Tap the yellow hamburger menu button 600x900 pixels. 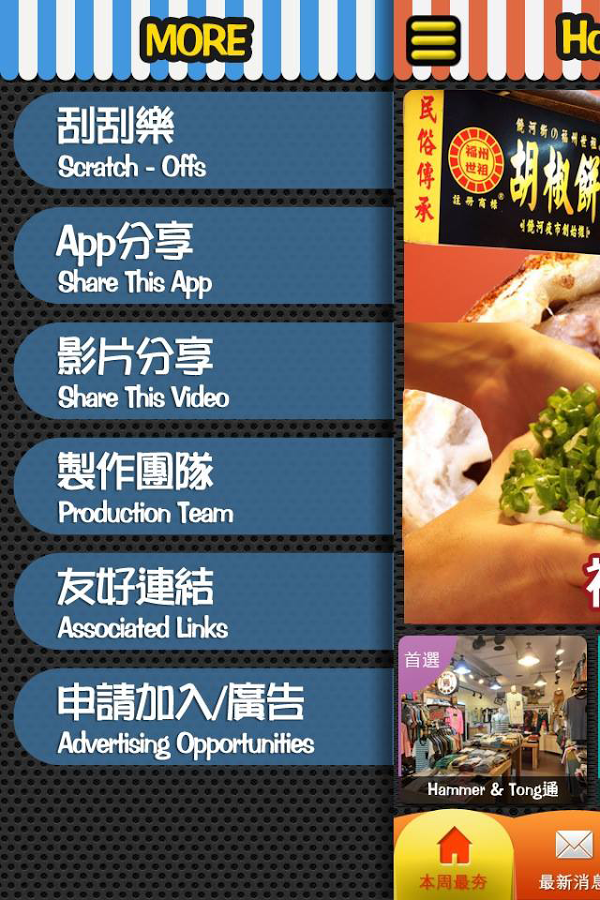433,40
